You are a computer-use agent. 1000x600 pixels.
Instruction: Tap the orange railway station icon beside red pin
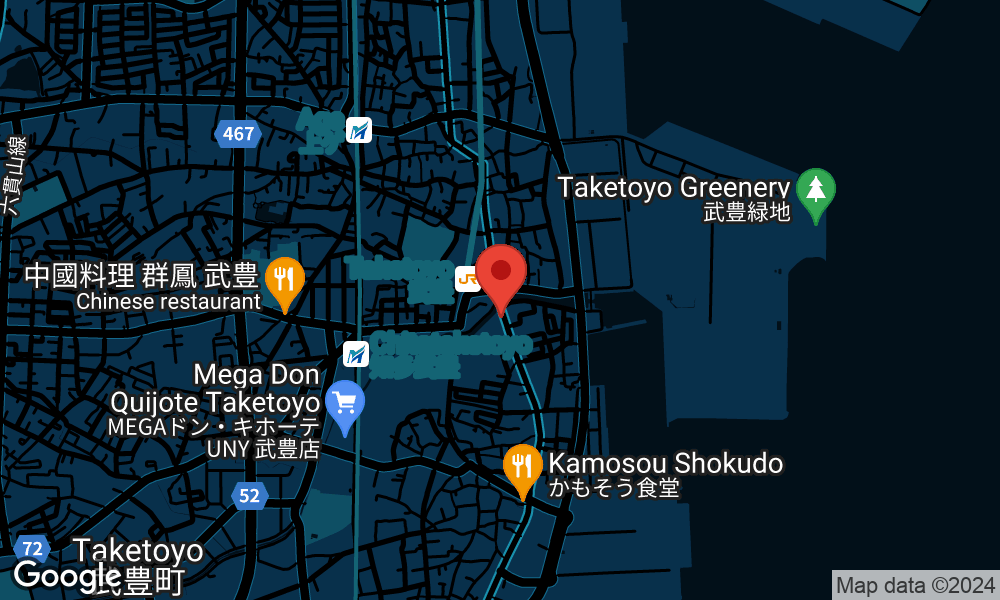coord(467,279)
